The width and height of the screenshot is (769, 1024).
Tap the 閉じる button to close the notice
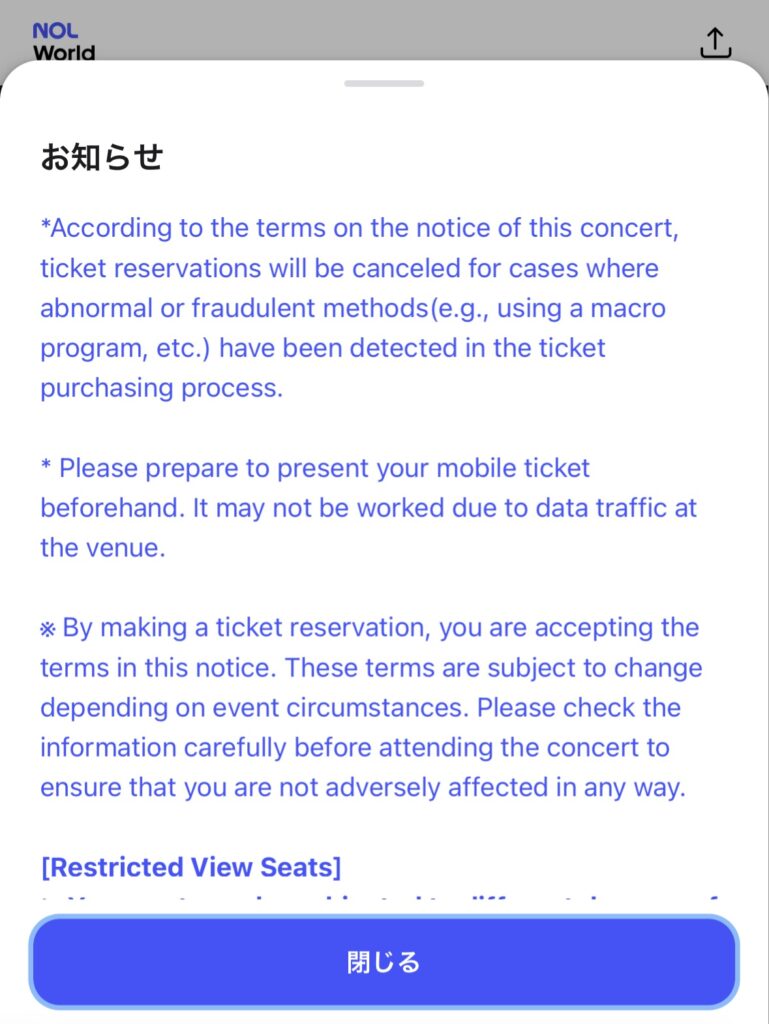tap(384, 962)
